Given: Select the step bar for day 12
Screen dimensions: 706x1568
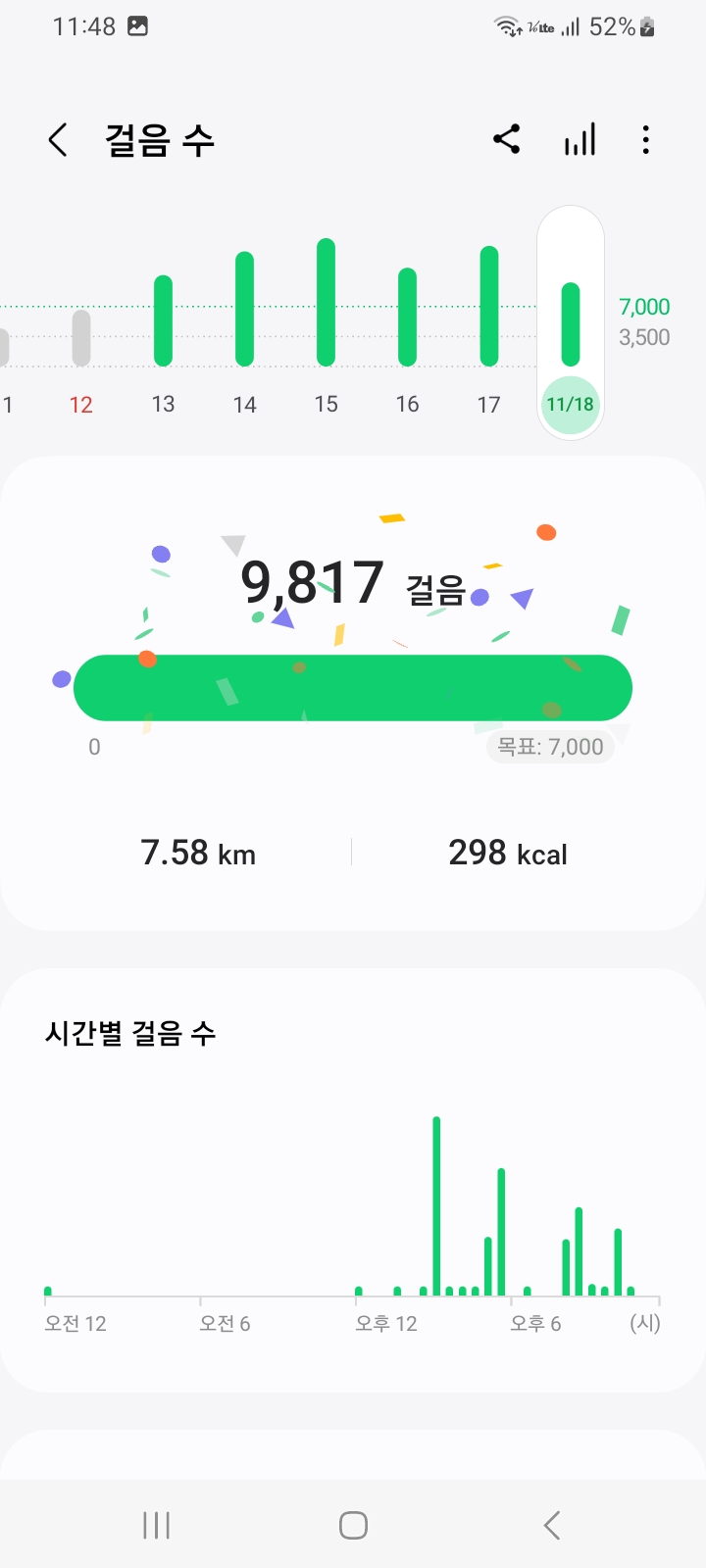Looking at the screenshot, I should pos(81,338).
